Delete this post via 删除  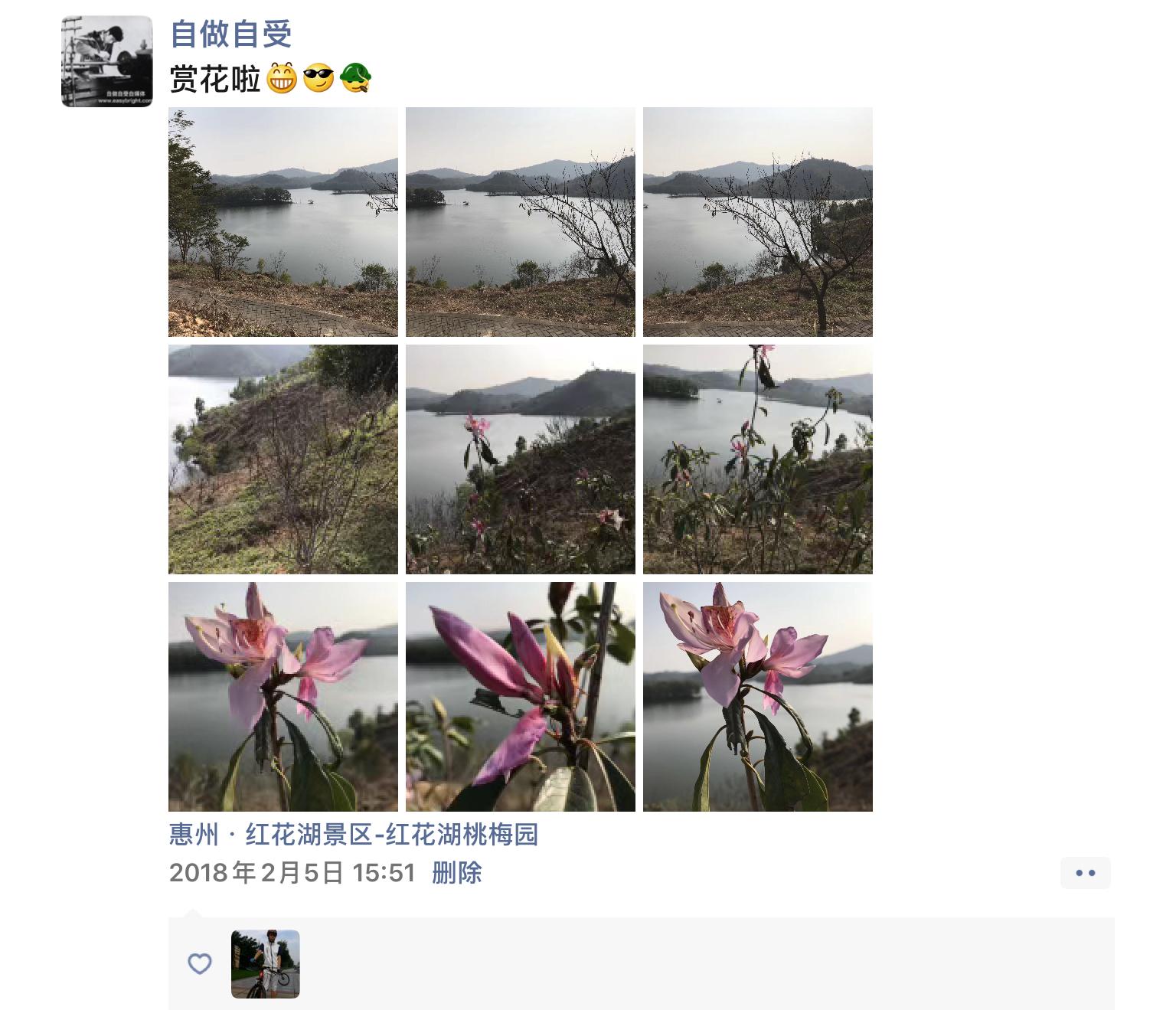[x=456, y=873]
